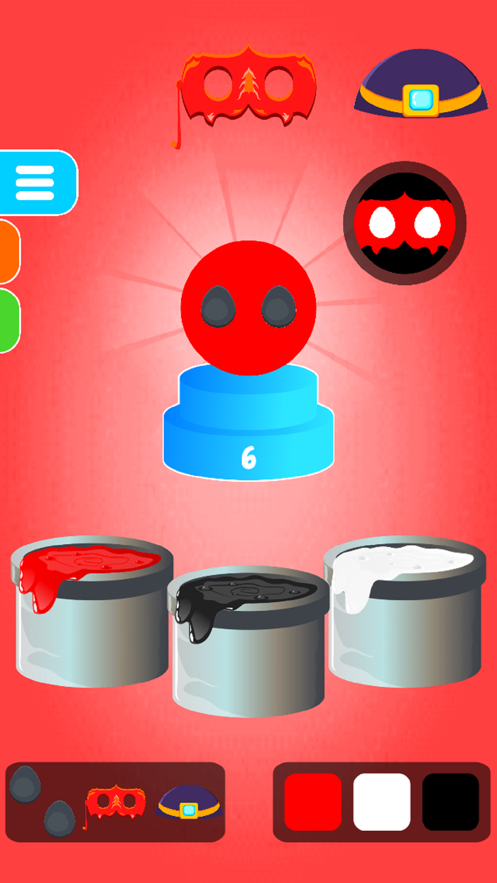Pick the purple hat with the gem buckle
This screenshot has width=497, height=883.
point(421,83)
